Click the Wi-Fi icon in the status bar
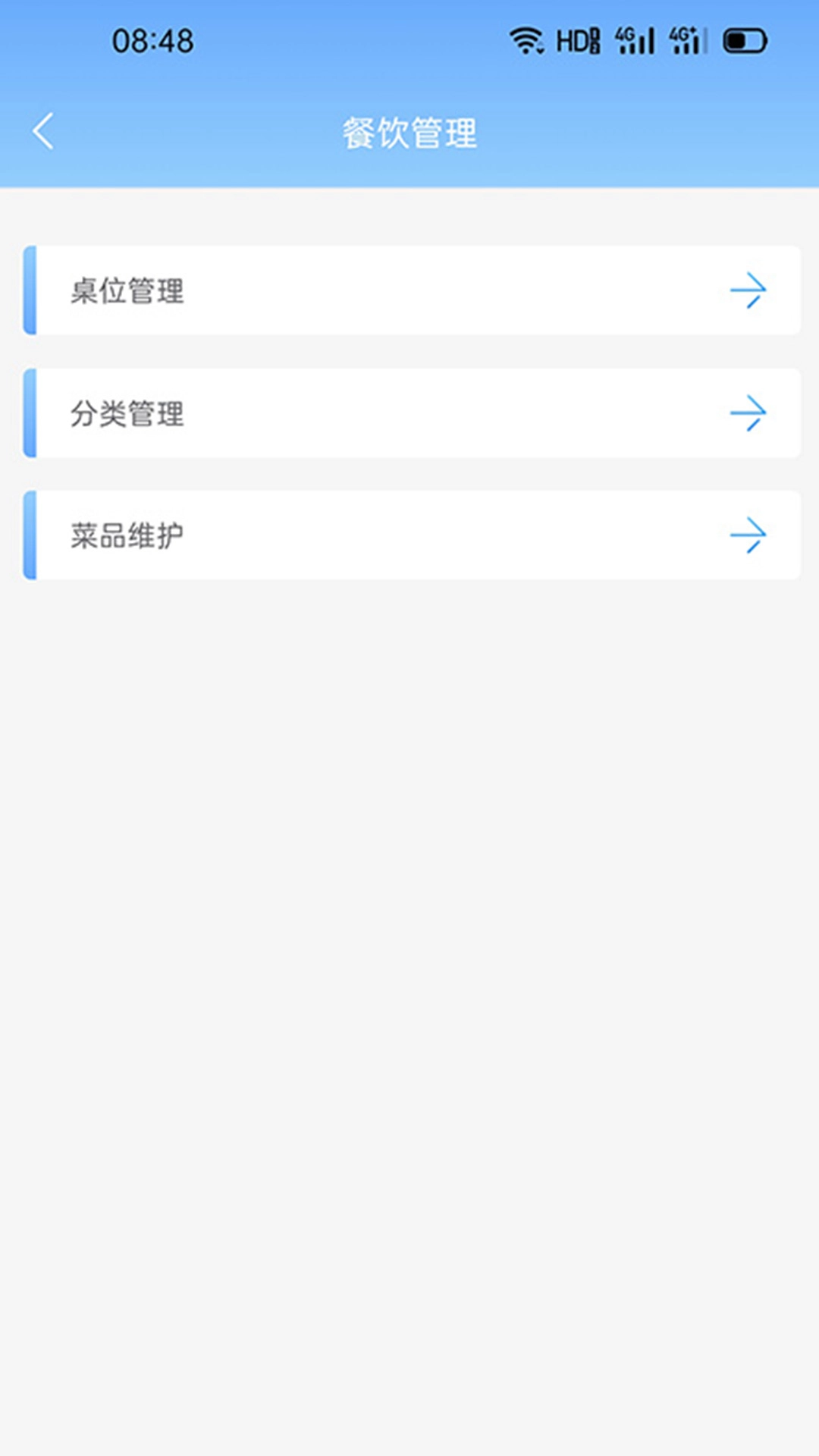The image size is (819, 1456). pos(528,39)
